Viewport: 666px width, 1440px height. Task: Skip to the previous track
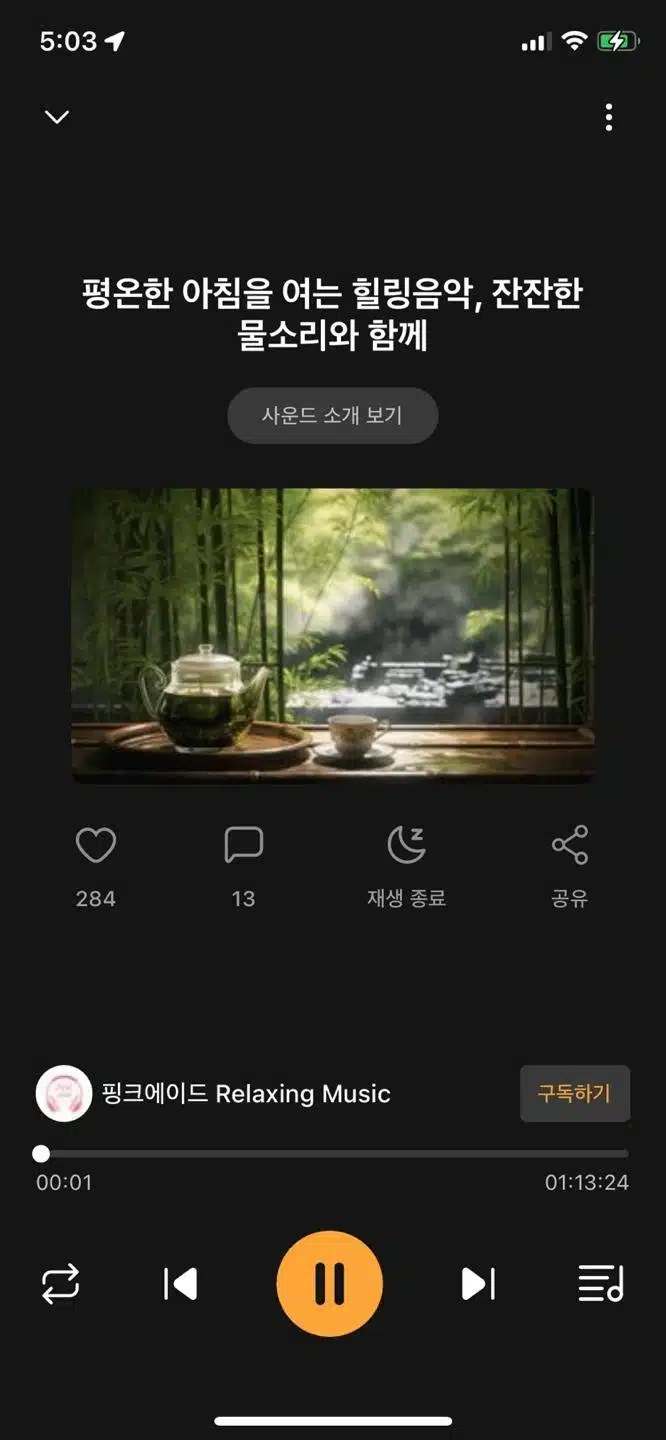tap(181, 1284)
